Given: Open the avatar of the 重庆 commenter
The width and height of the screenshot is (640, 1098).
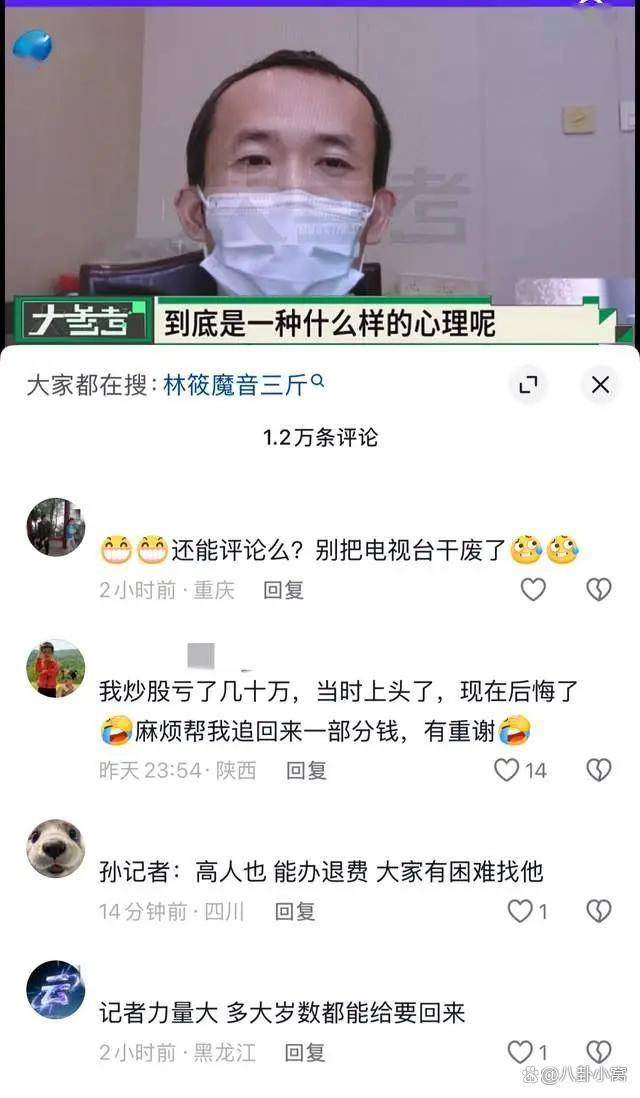Looking at the screenshot, I should click(55, 527).
